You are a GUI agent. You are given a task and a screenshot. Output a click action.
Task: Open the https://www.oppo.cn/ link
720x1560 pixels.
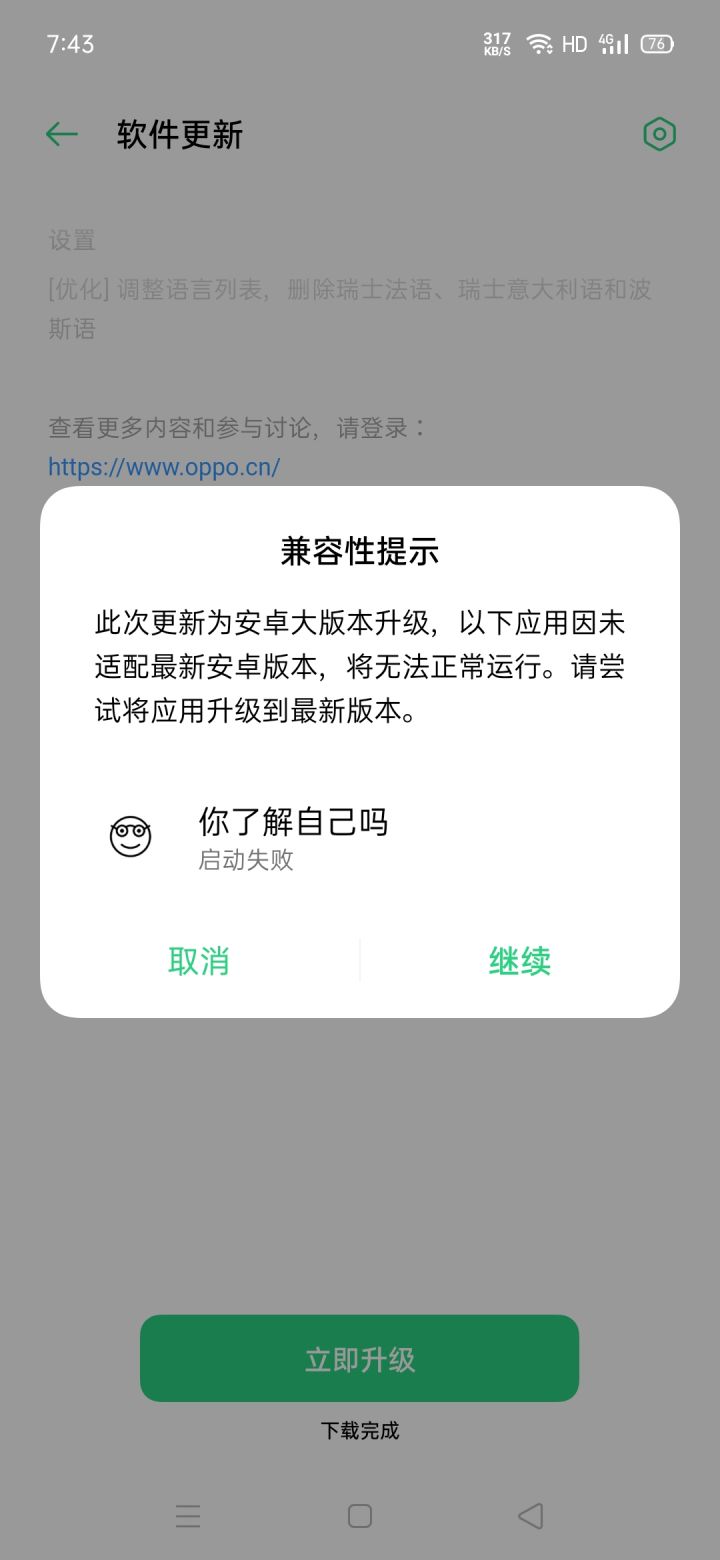pos(163,466)
